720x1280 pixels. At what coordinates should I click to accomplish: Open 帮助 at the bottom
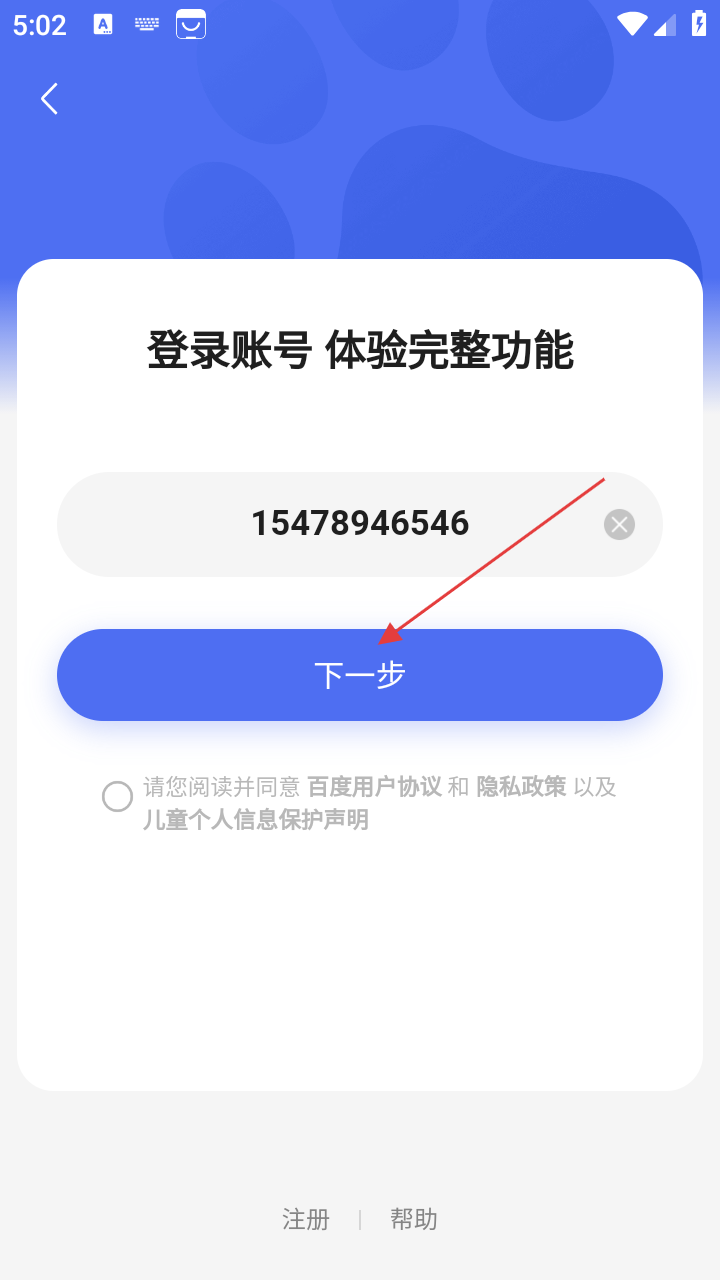[x=413, y=1219]
